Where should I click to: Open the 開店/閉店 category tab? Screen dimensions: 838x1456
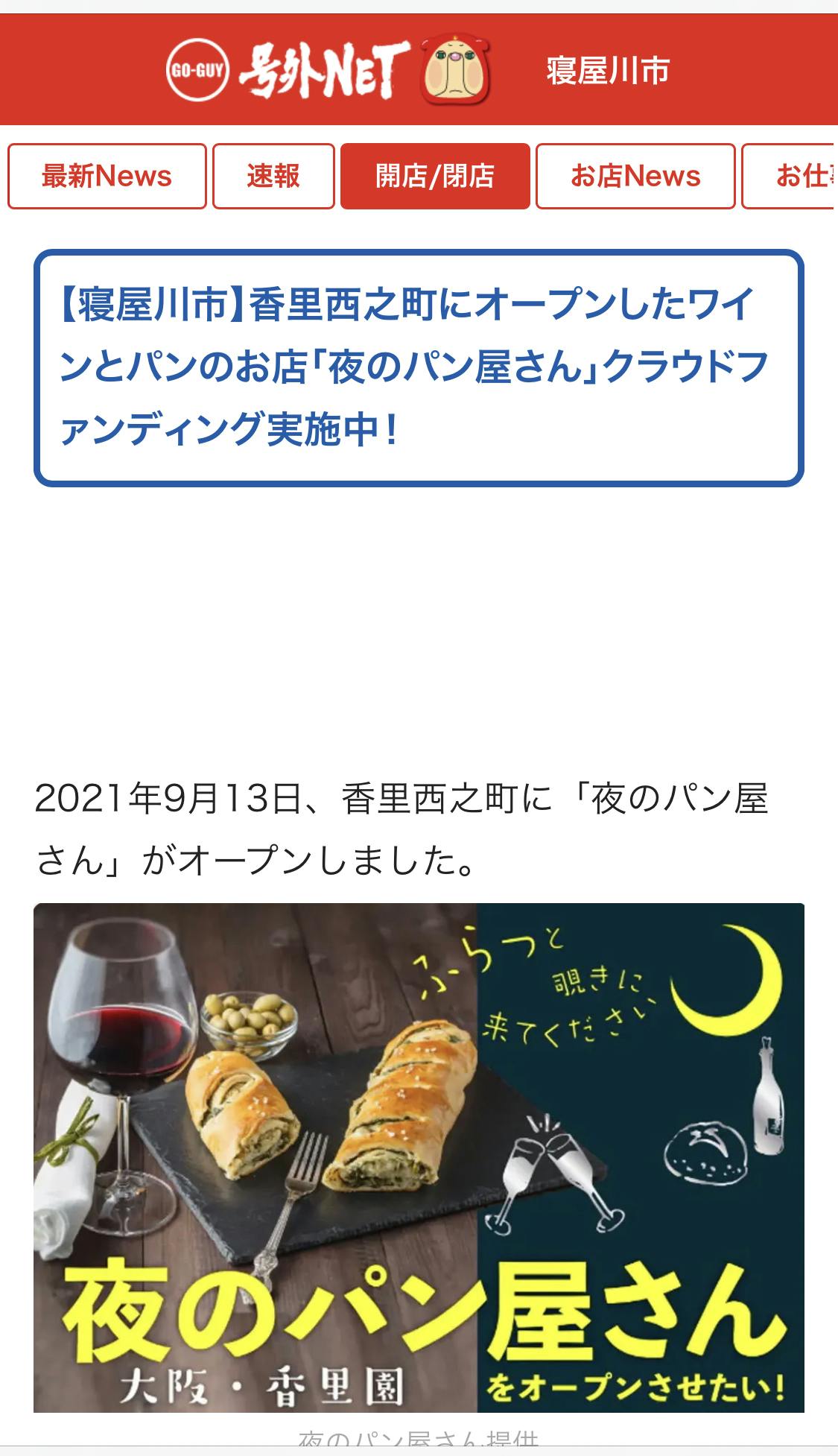[435, 177]
